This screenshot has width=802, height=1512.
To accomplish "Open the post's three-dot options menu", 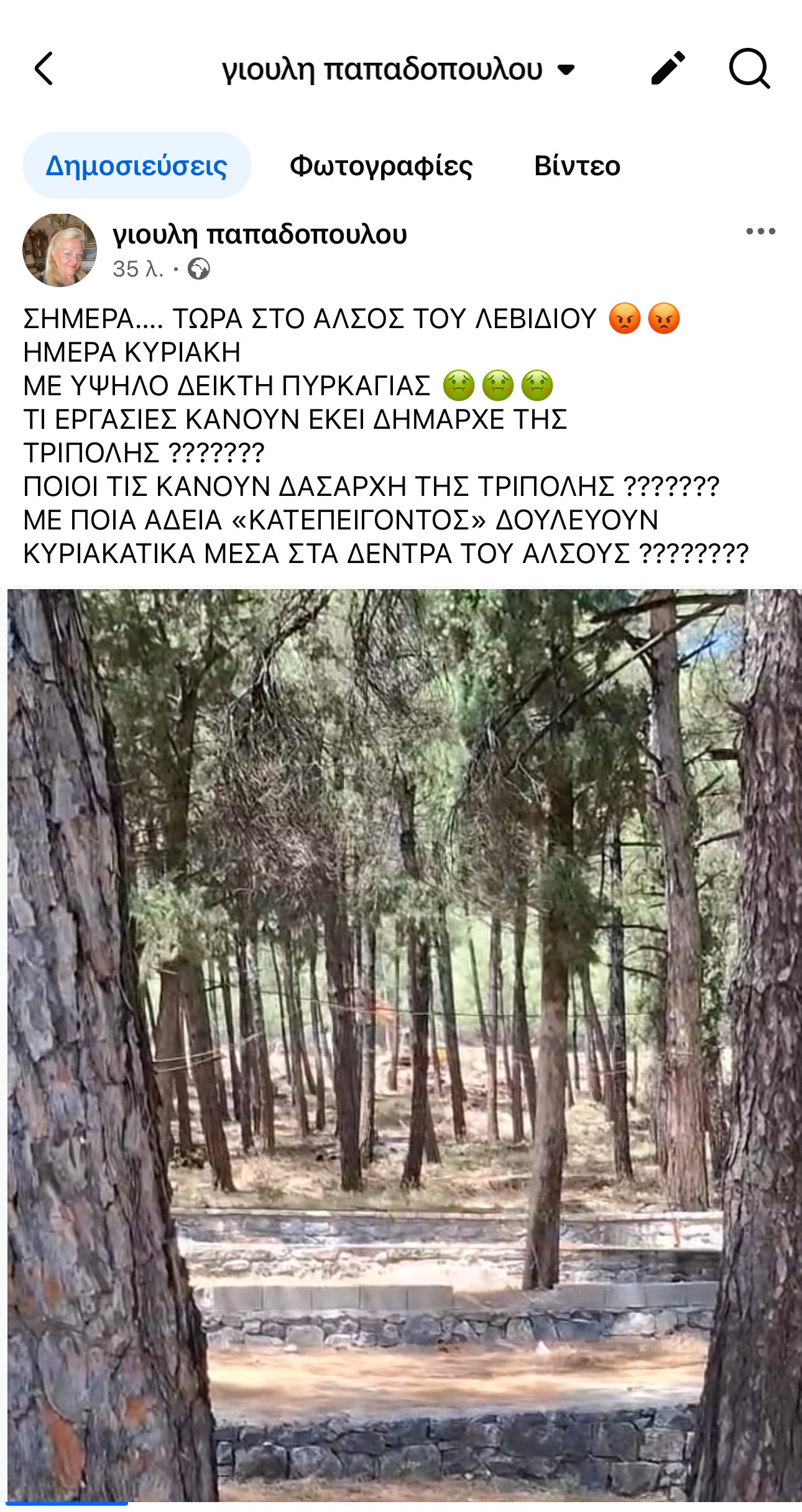I will pos(760,232).
